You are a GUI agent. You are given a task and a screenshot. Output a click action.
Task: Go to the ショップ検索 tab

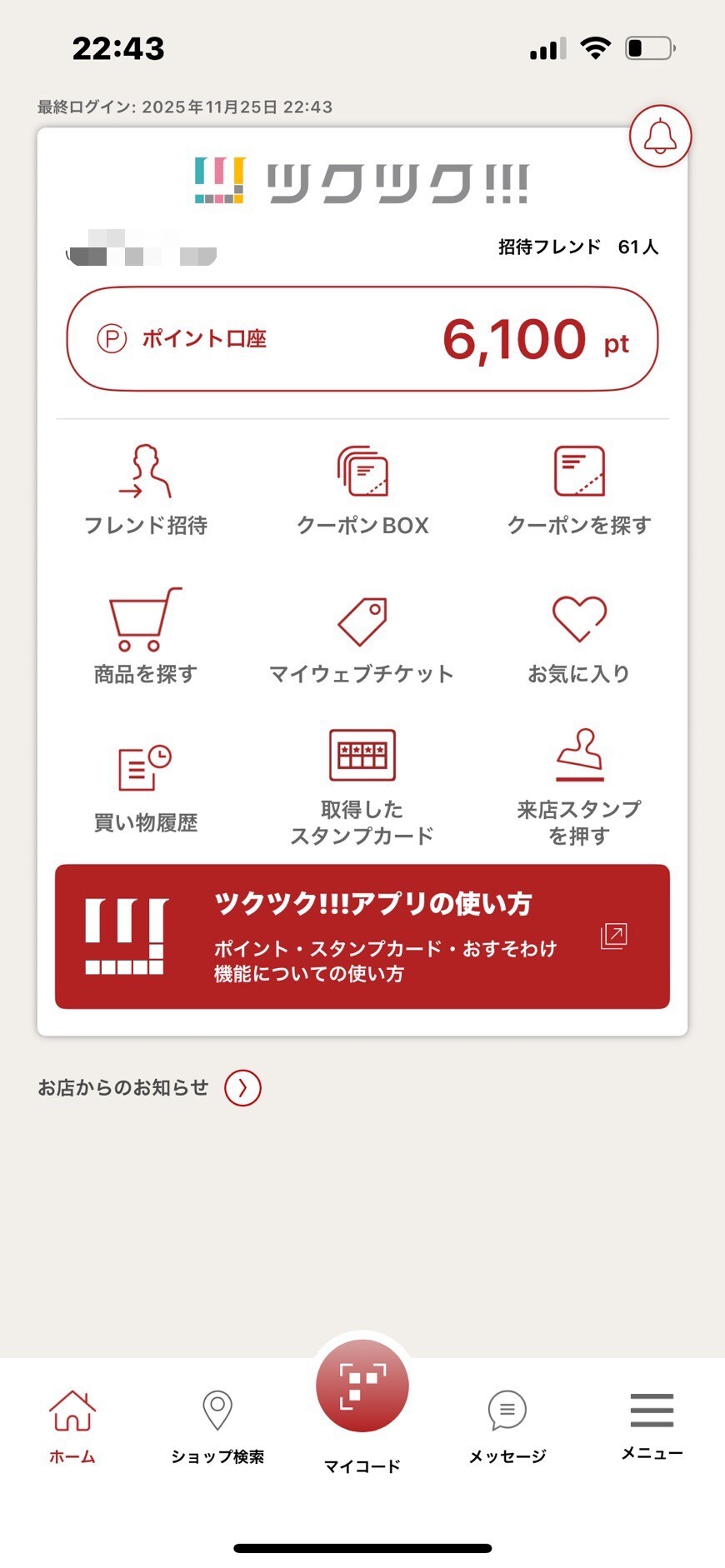click(217, 1426)
